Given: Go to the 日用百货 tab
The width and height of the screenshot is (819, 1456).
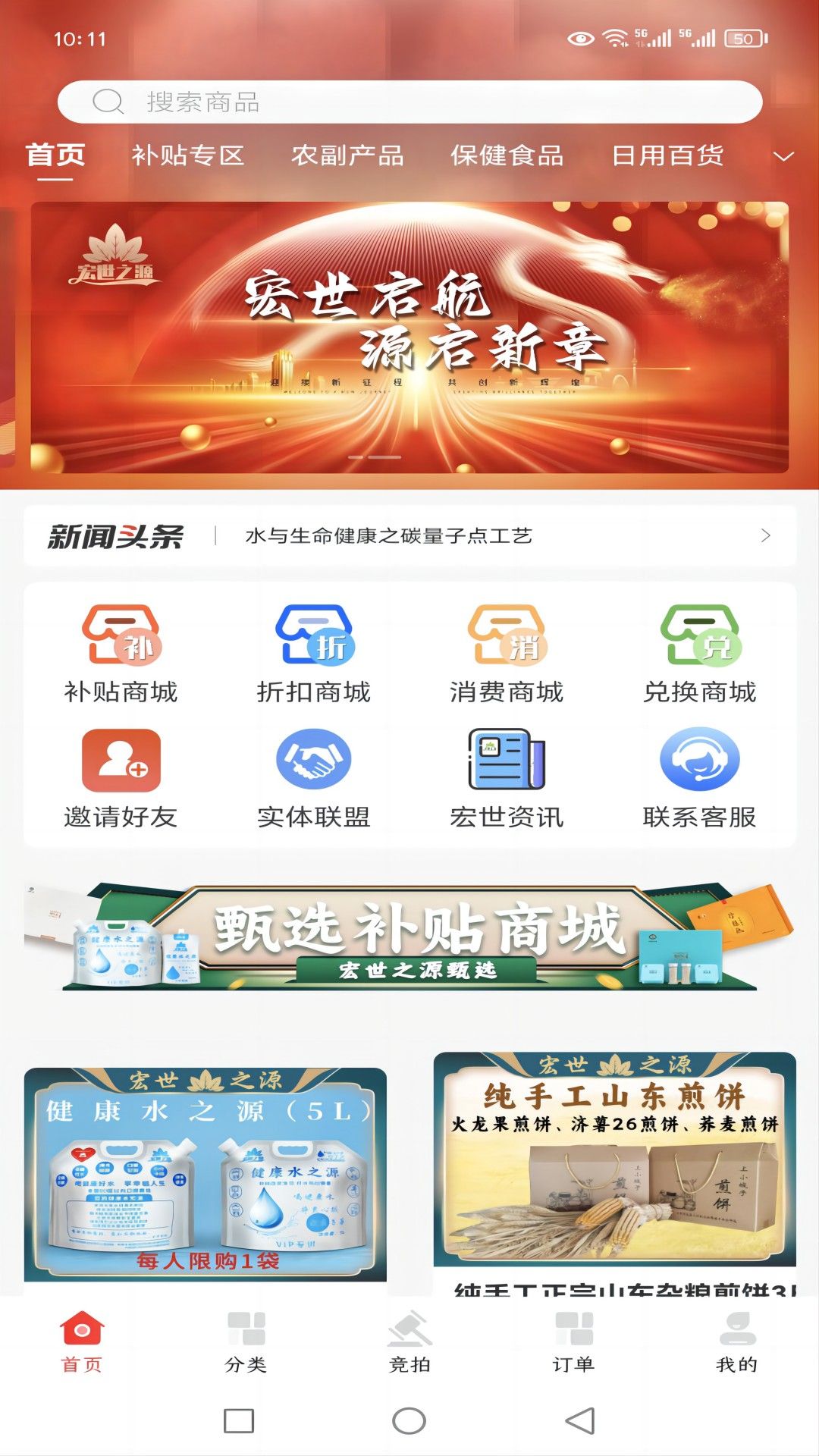Looking at the screenshot, I should tap(667, 155).
